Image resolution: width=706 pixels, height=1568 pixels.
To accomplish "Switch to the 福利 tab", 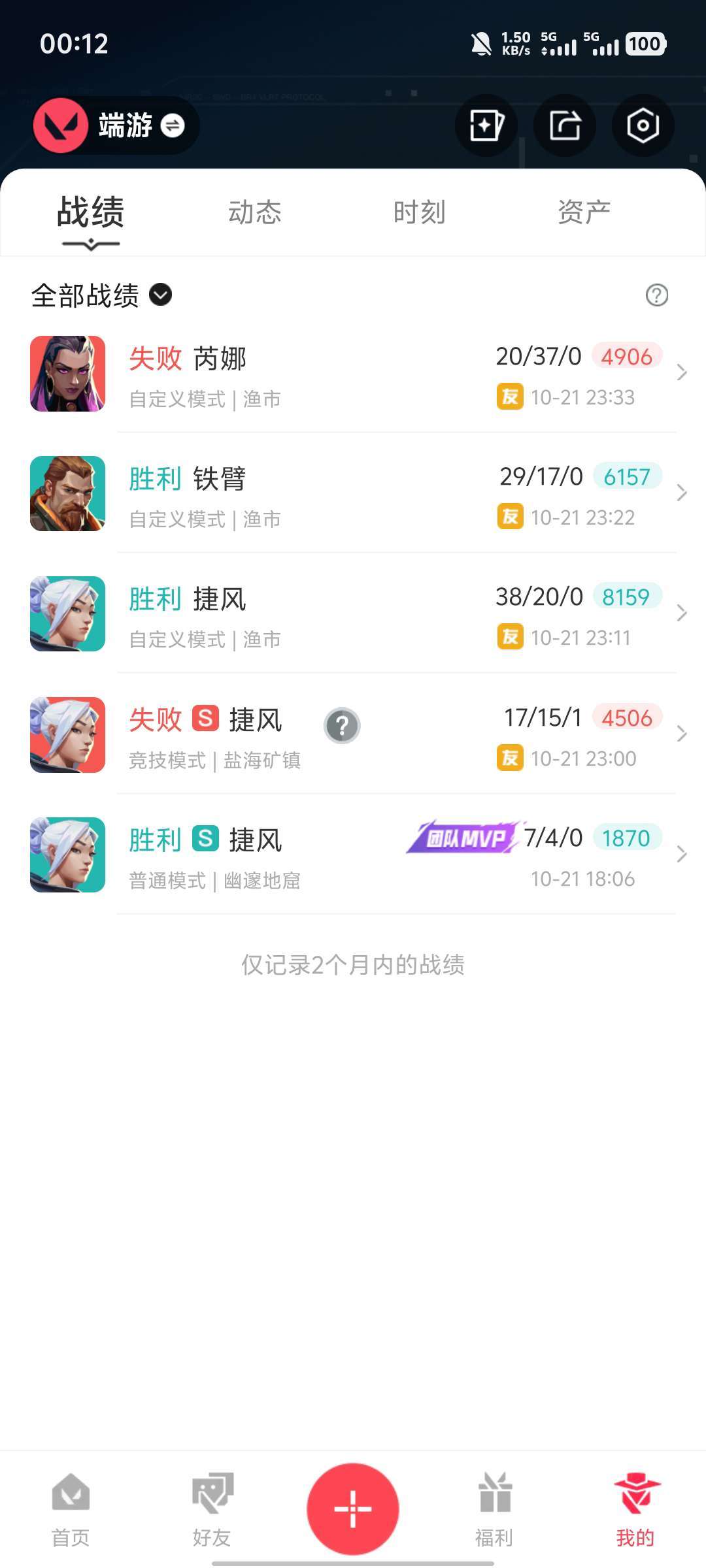I will click(x=494, y=1509).
